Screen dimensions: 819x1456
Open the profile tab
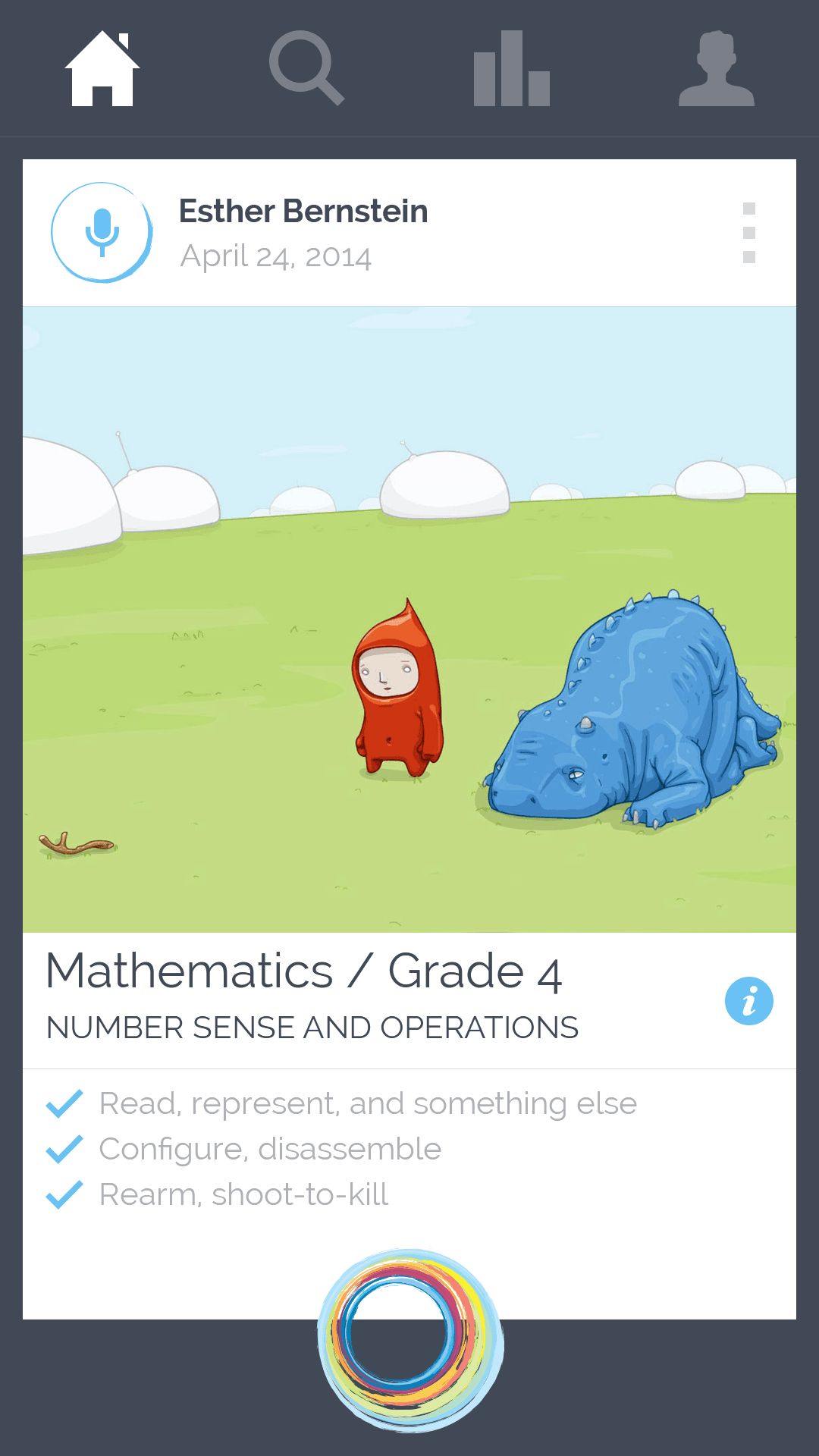(716, 68)
